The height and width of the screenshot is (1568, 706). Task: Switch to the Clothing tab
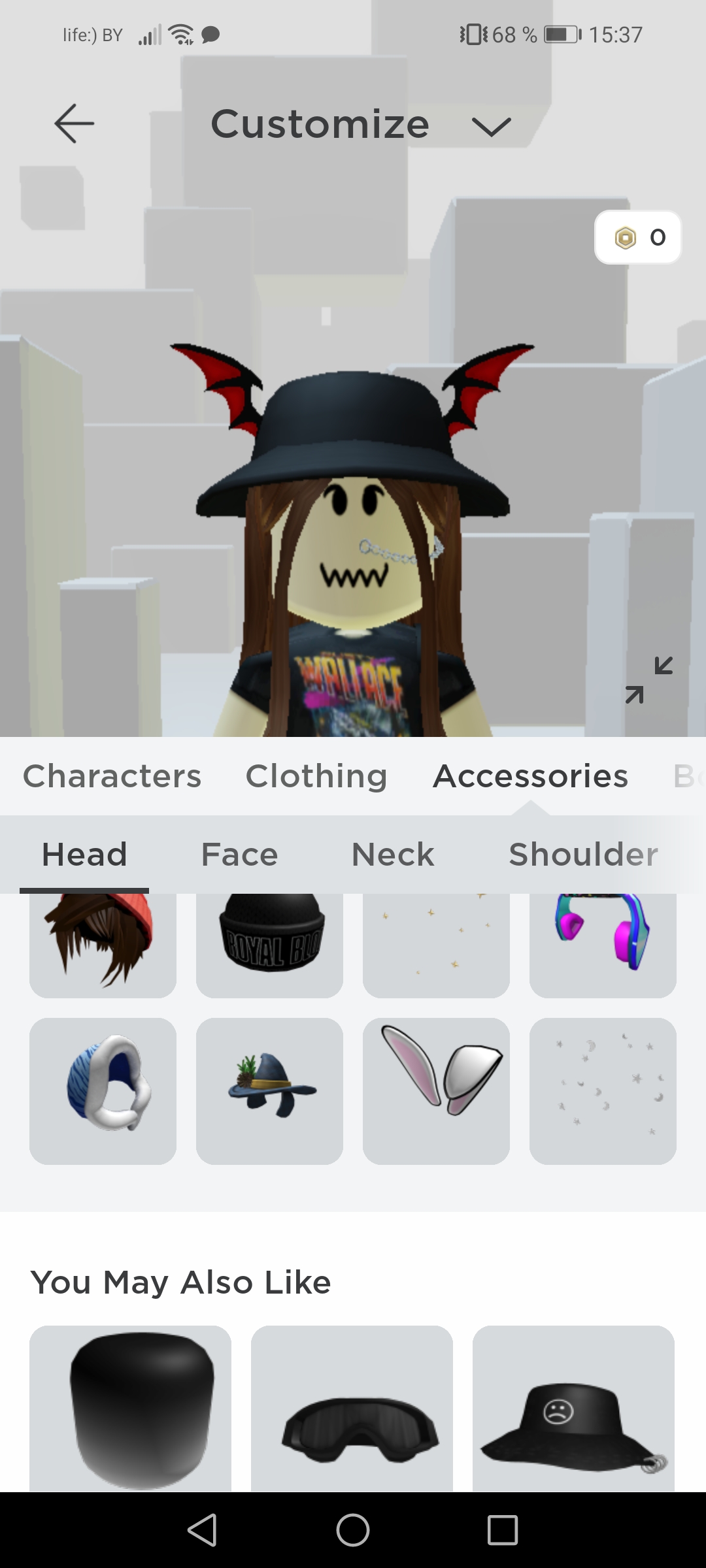(x=316, y=777)
